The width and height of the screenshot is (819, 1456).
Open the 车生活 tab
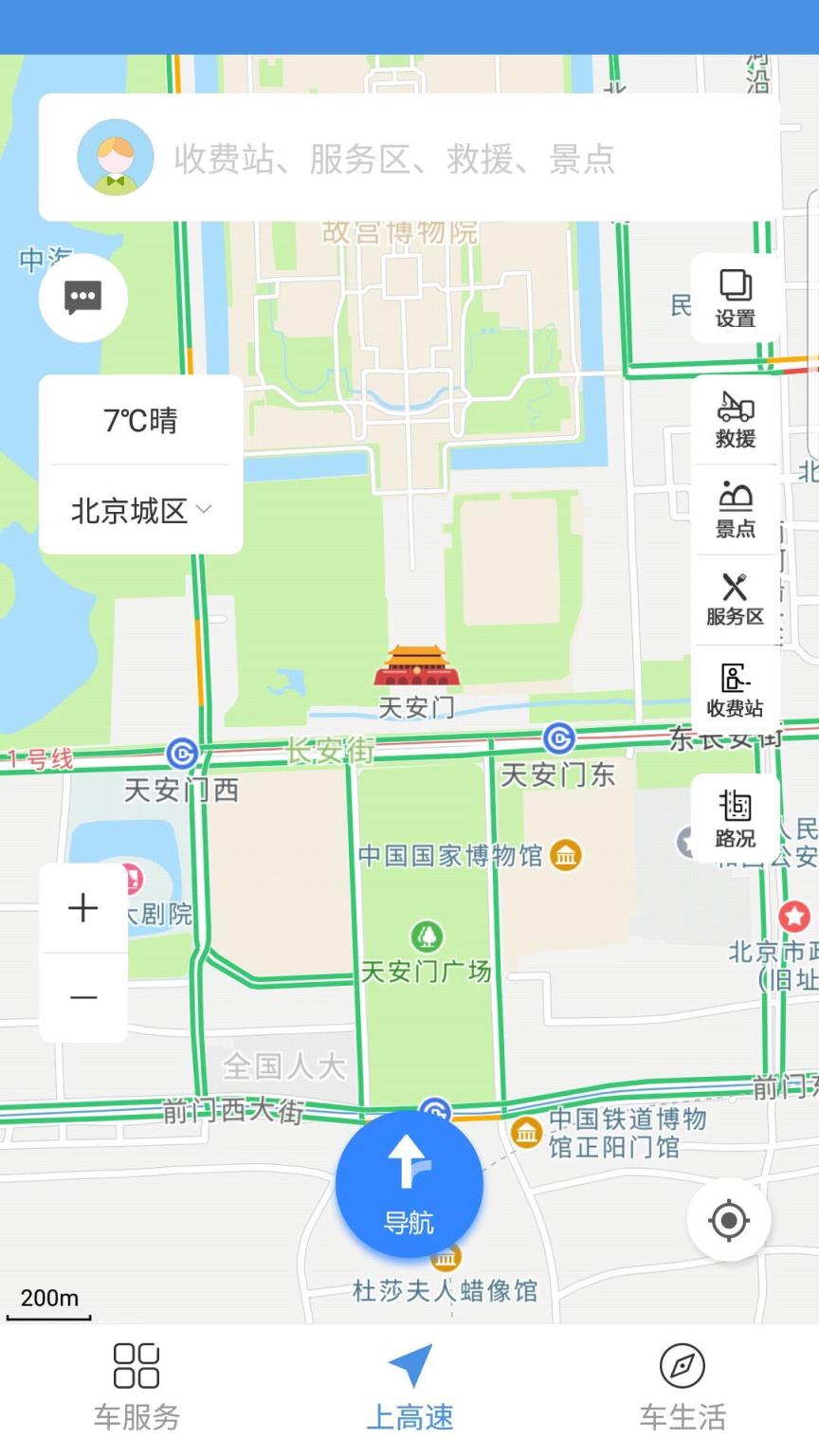[682, 1384]
